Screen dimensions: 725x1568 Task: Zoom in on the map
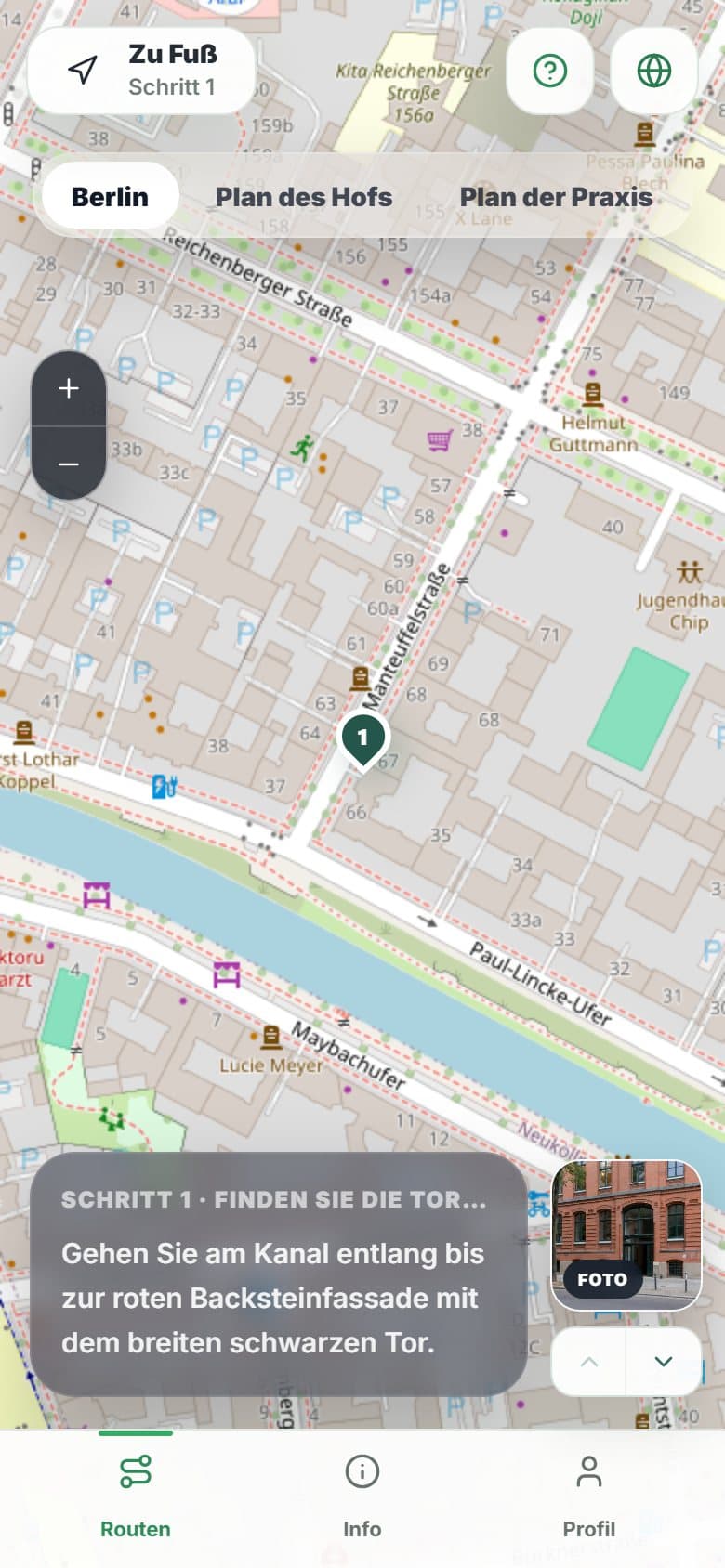pos(69,388)
